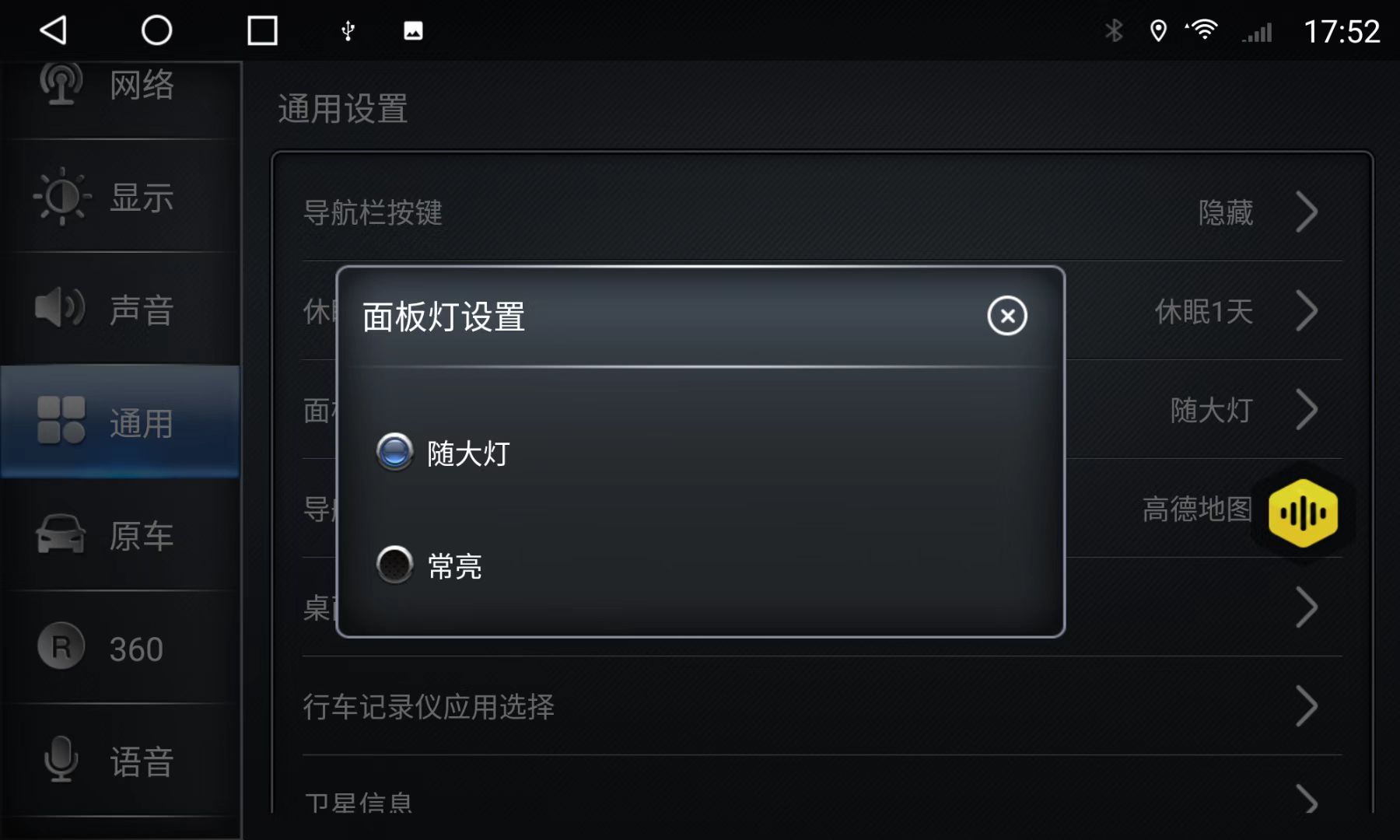Viewport: 1400px width, 840px height.
Task: Open 导航栏按键 setting row
Action: click(809, 212)
